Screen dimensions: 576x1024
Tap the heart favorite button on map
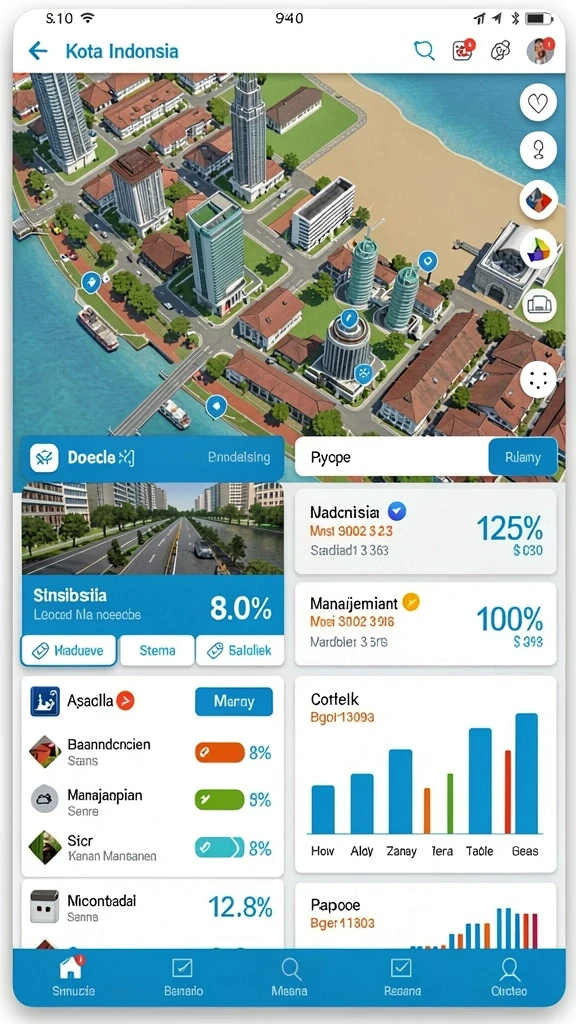(x=538, y=103)
